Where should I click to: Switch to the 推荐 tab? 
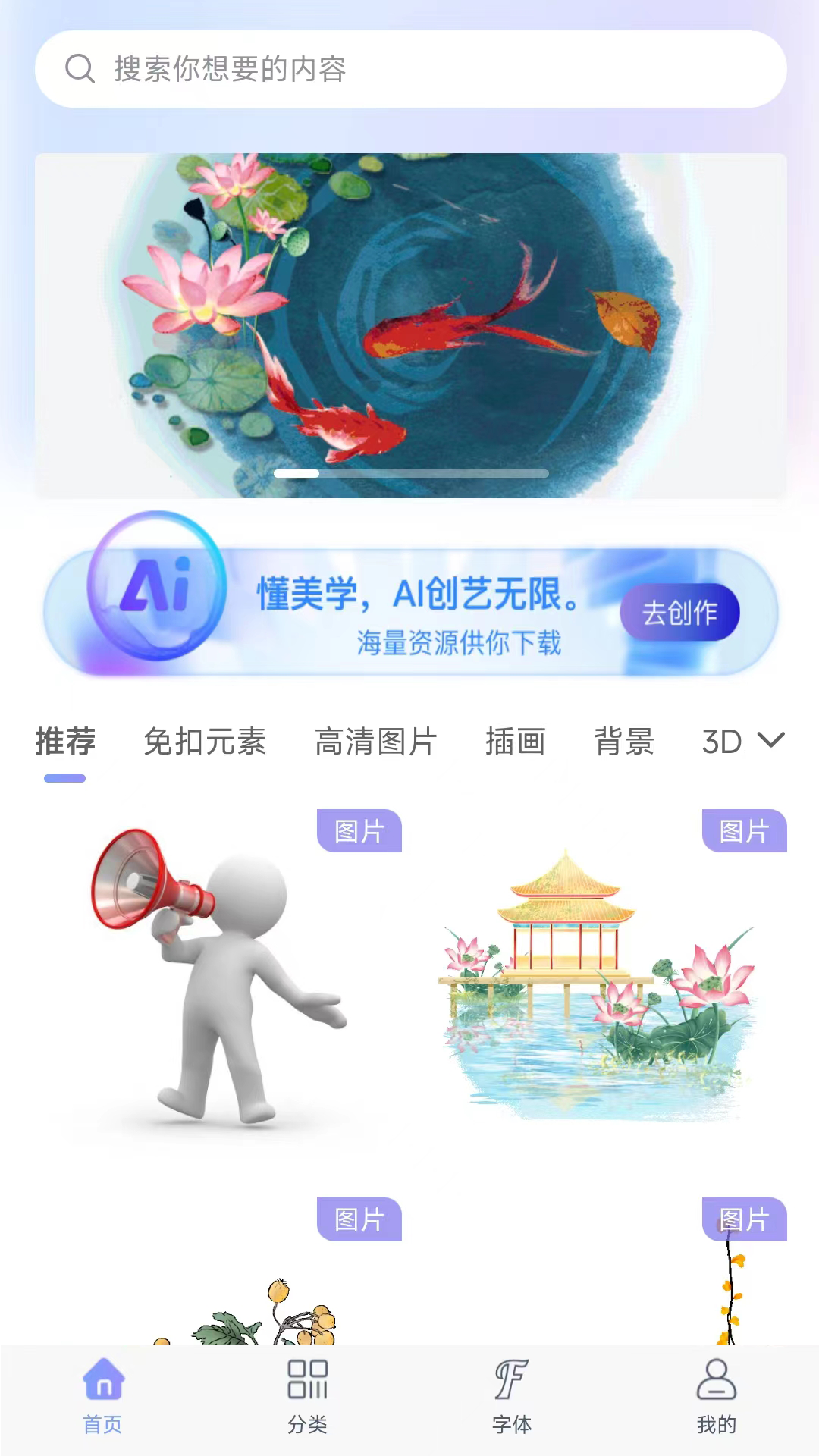64,742
